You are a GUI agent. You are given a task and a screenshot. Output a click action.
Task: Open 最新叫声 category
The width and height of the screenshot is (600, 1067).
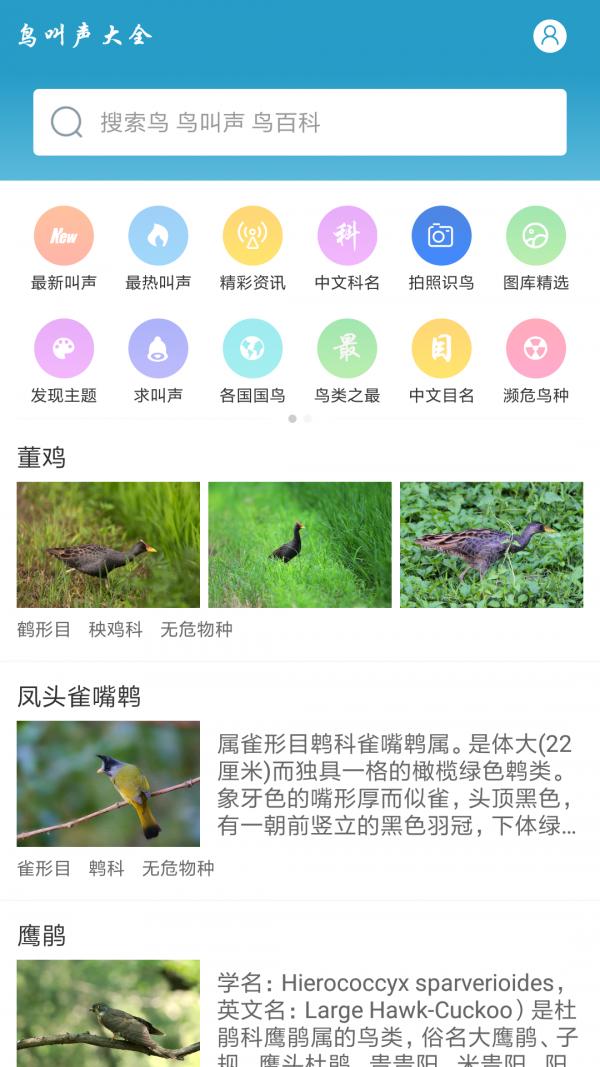click(64, 237)
